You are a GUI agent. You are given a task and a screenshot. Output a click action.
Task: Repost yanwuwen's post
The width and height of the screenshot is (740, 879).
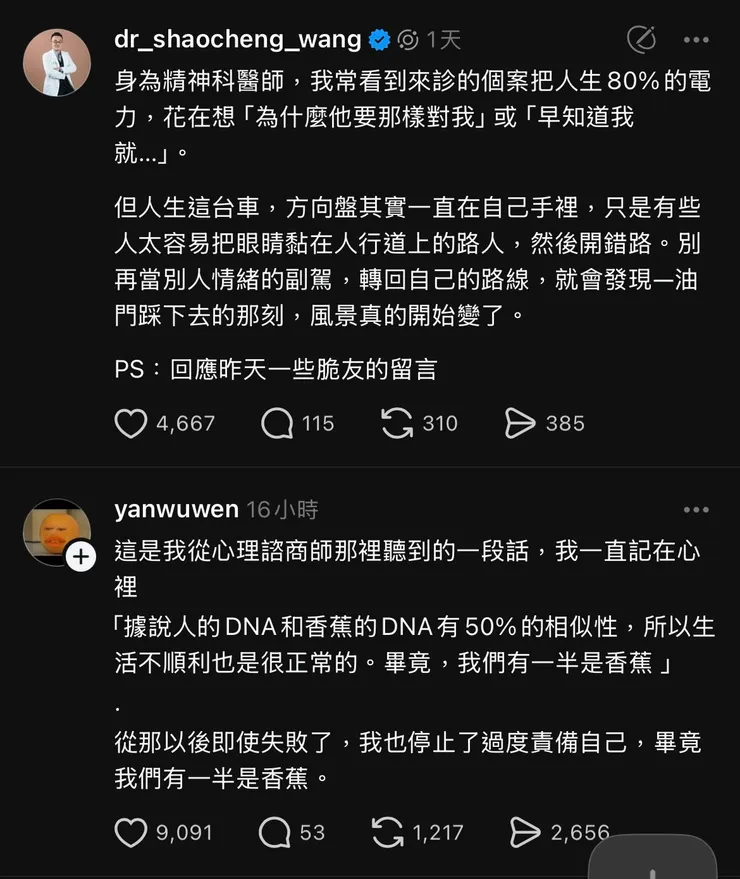pyautogui.click(x=389, y=831)
